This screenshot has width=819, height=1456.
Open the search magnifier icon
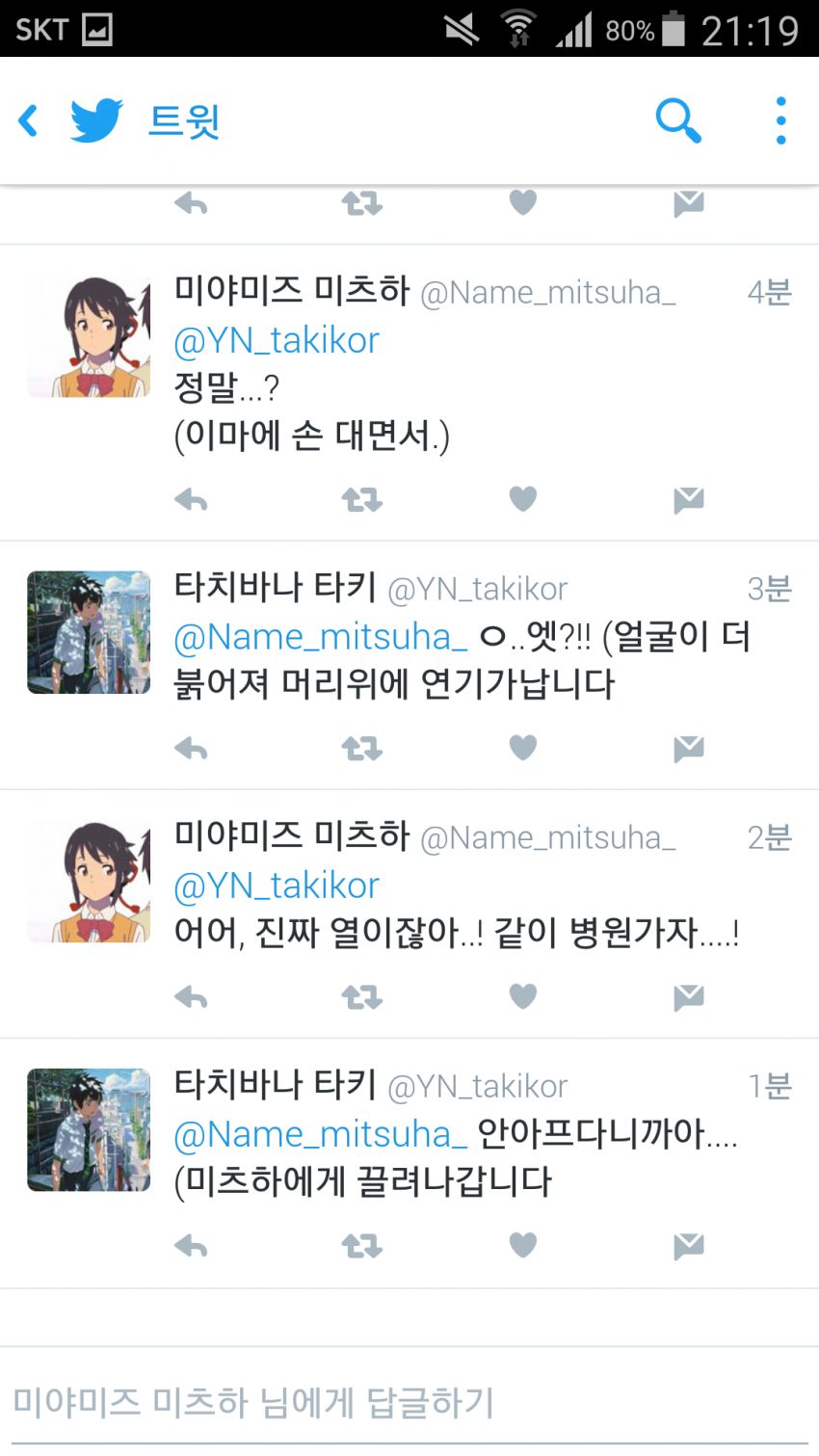(x=677, y=121)
